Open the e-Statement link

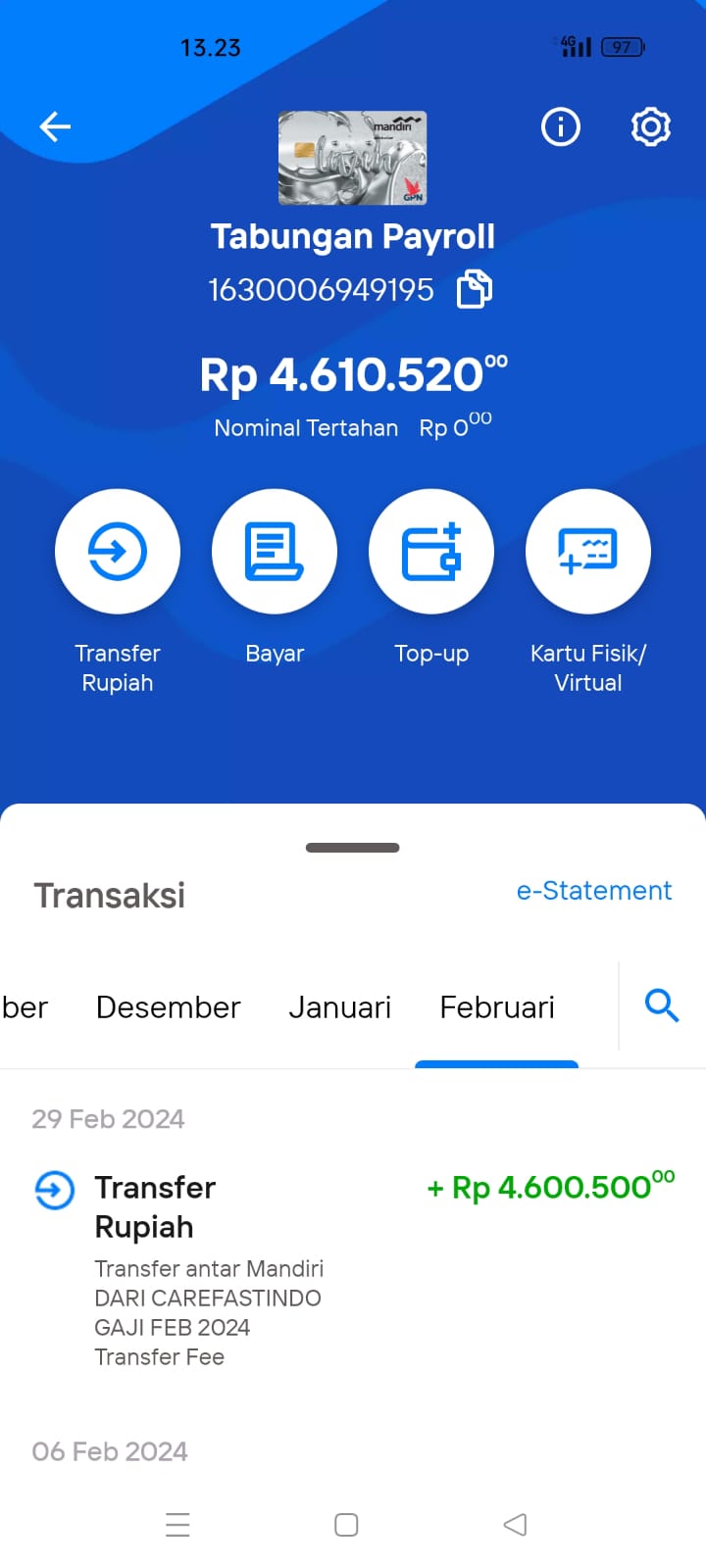[594, 891]
